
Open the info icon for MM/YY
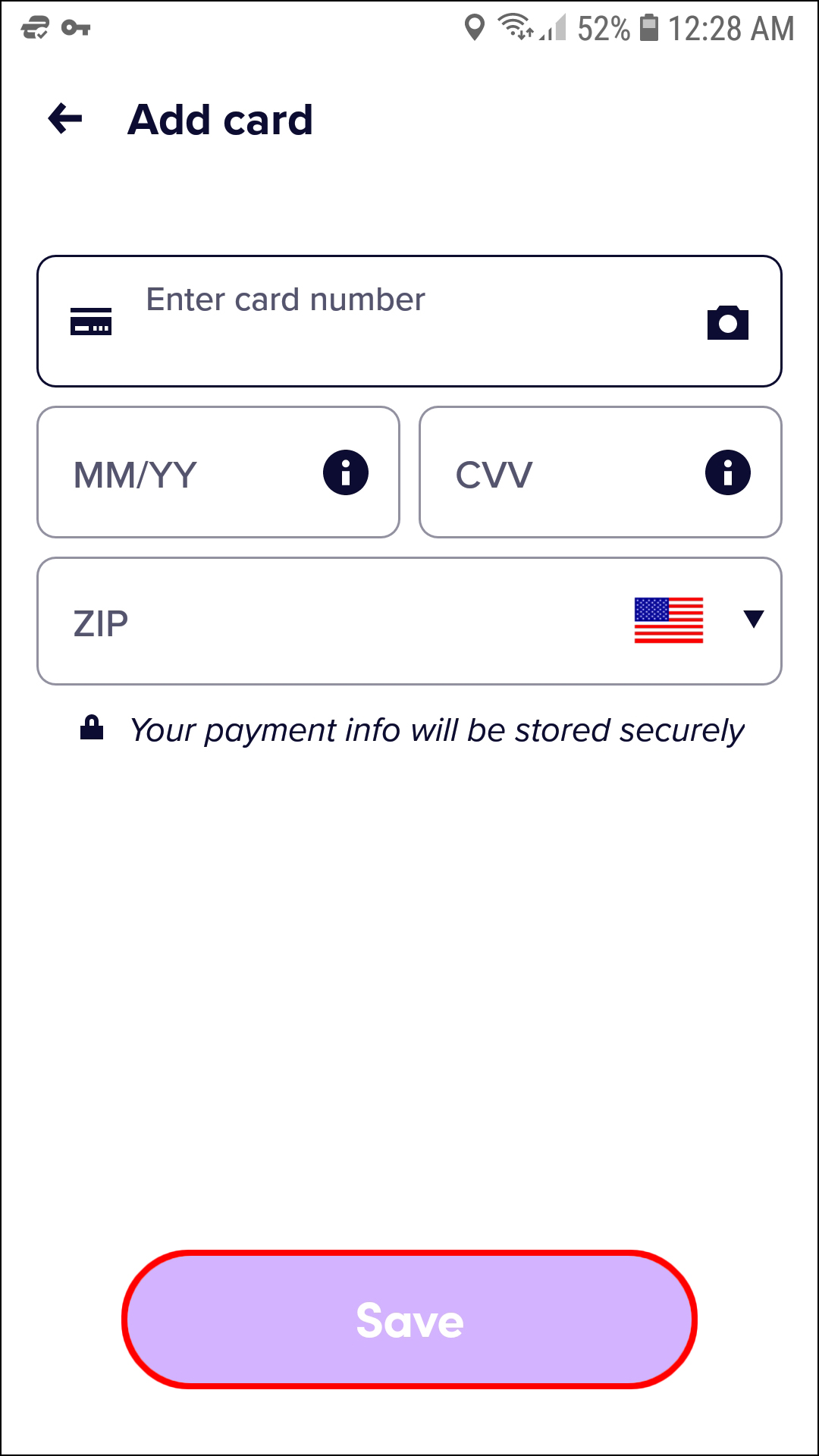coord(346,472)
